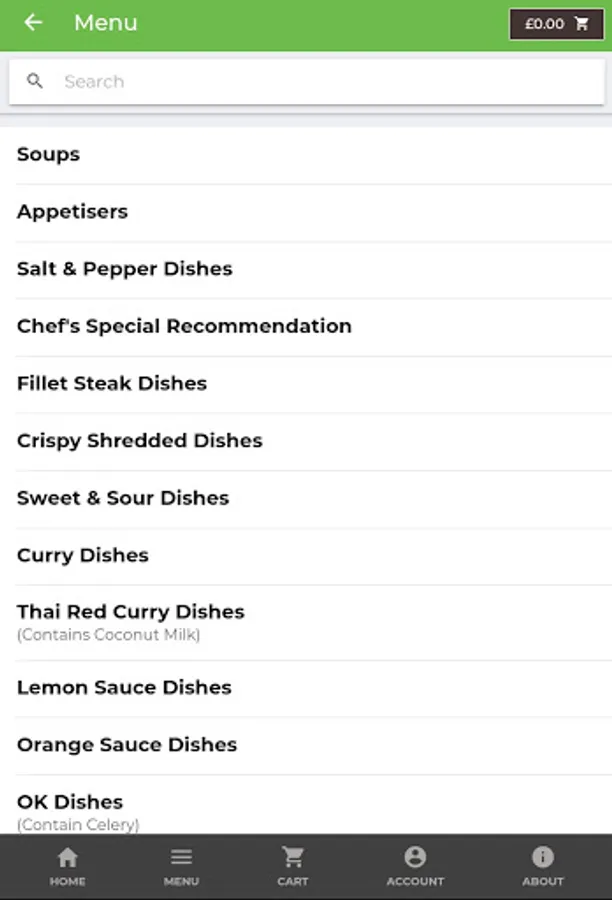This screenshot has width=612, height=900.
Task: Open the About tab
Action: tap(543, 867)
